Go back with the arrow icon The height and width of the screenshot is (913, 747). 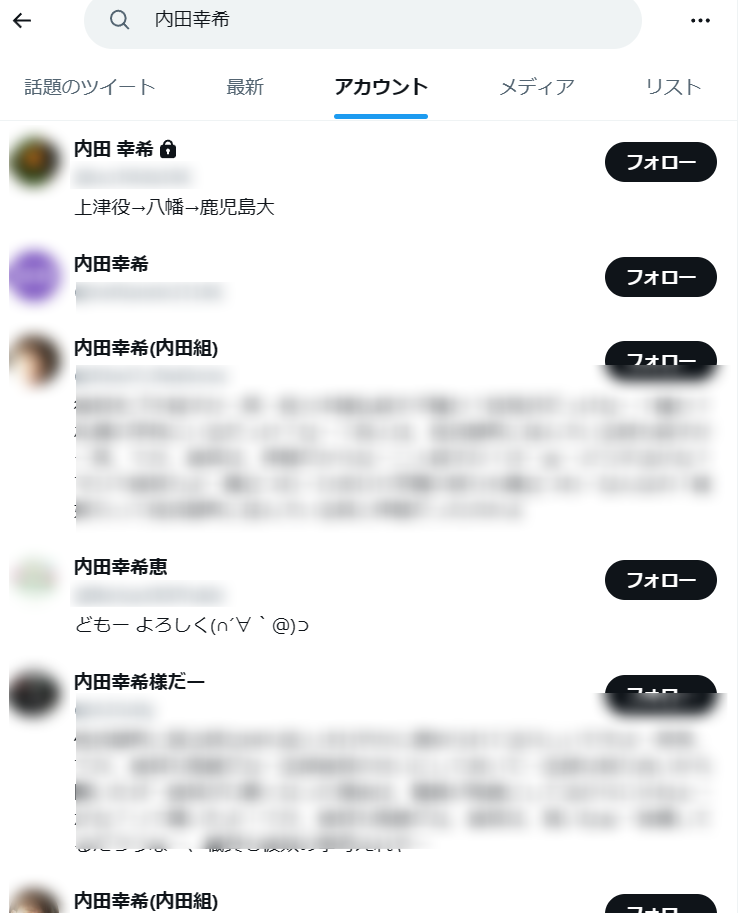point(22,20)
